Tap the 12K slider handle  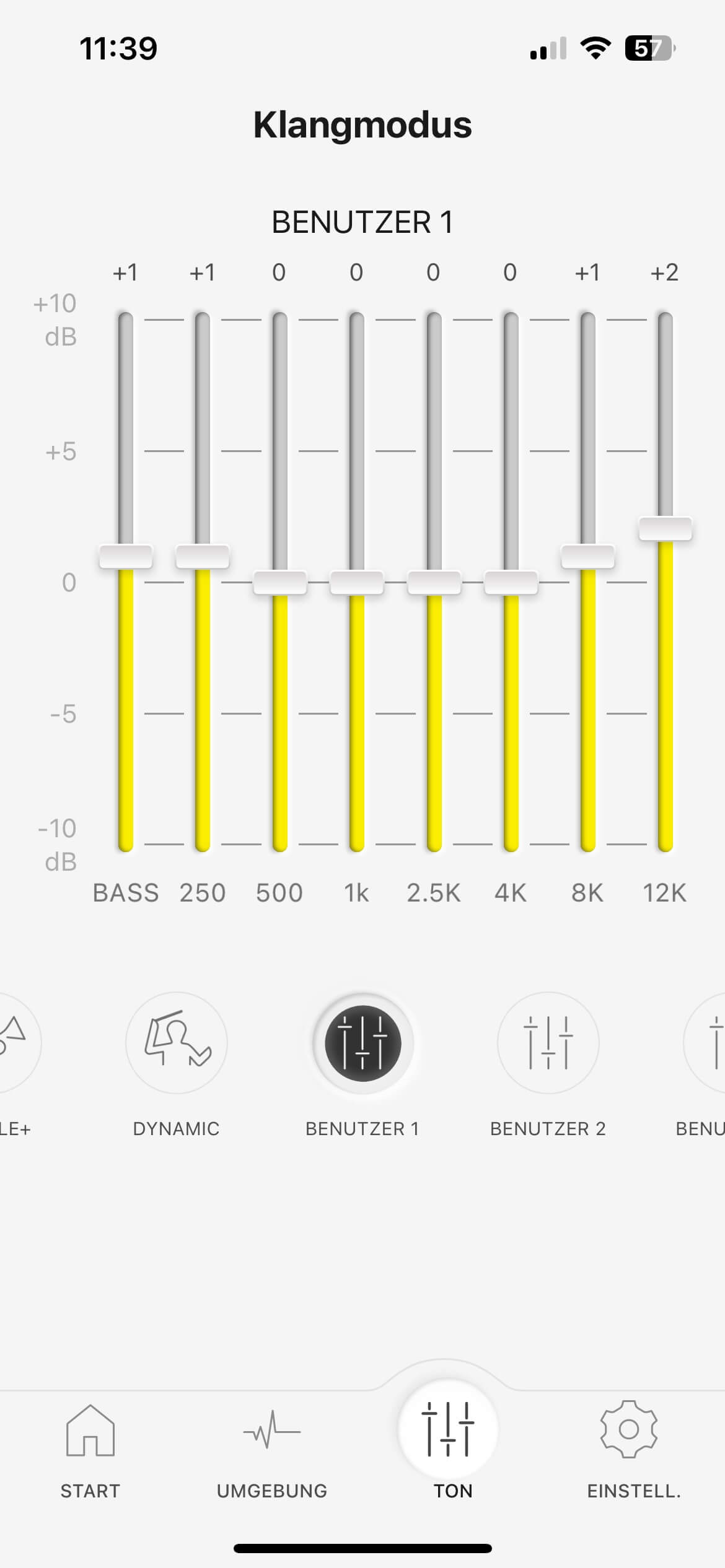[x=665, y=529]
